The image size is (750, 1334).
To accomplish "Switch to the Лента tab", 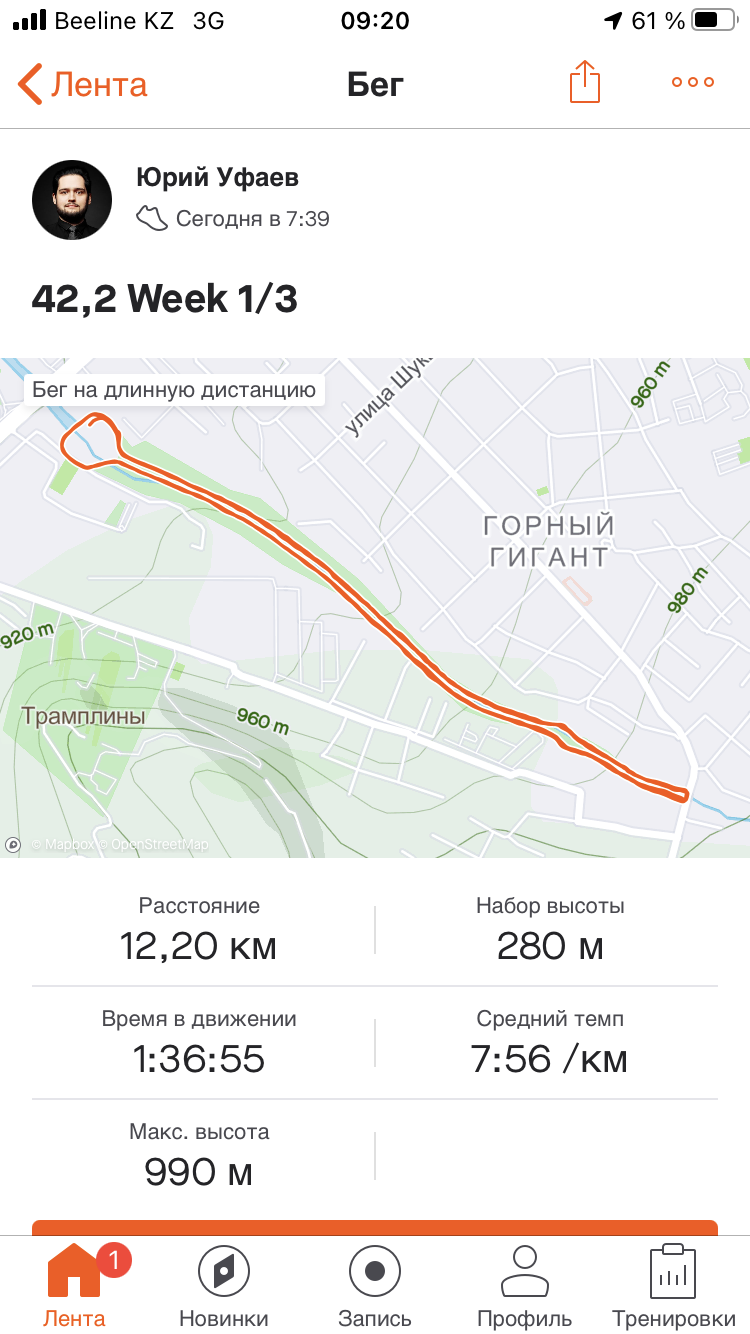I will 74,1285.
